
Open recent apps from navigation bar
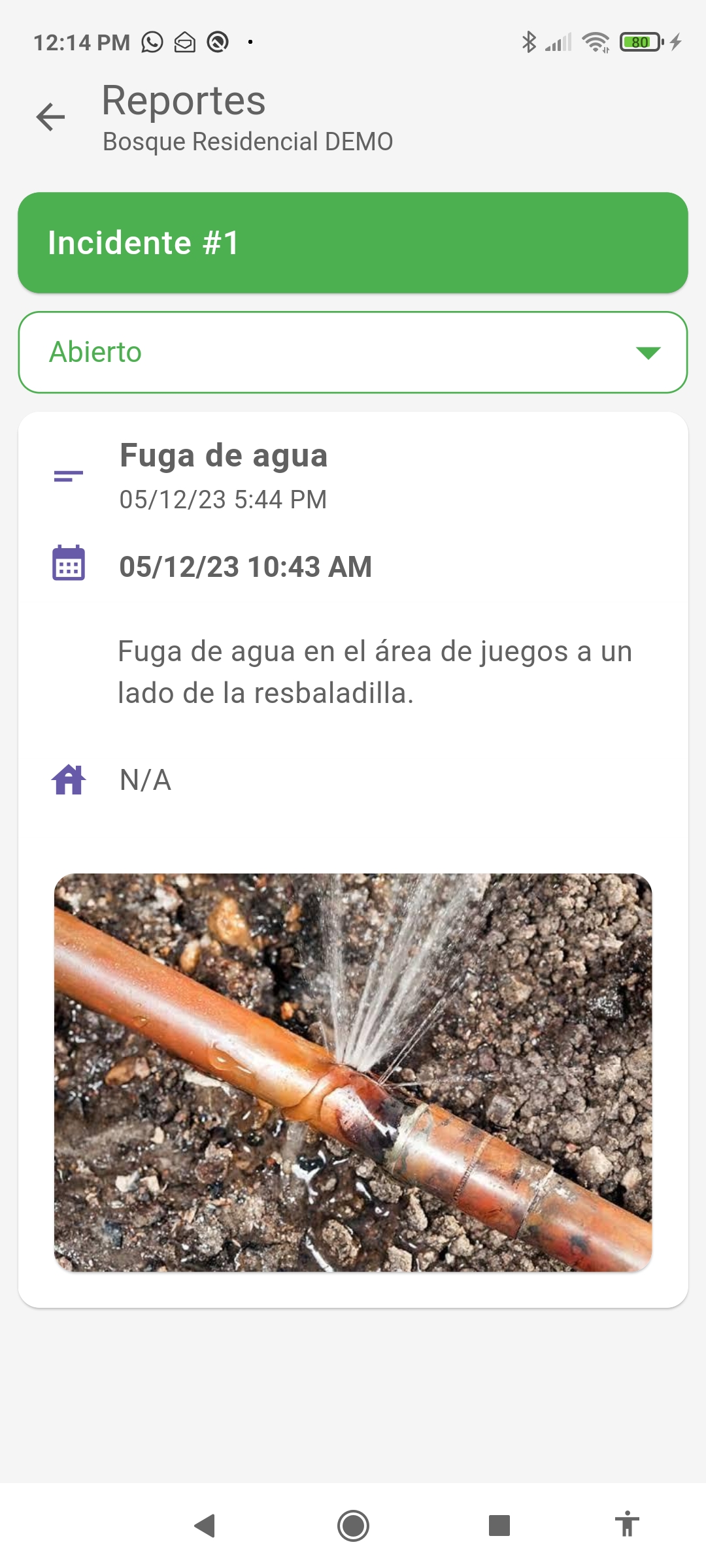pyautogui.click(x=499, y=1526)
